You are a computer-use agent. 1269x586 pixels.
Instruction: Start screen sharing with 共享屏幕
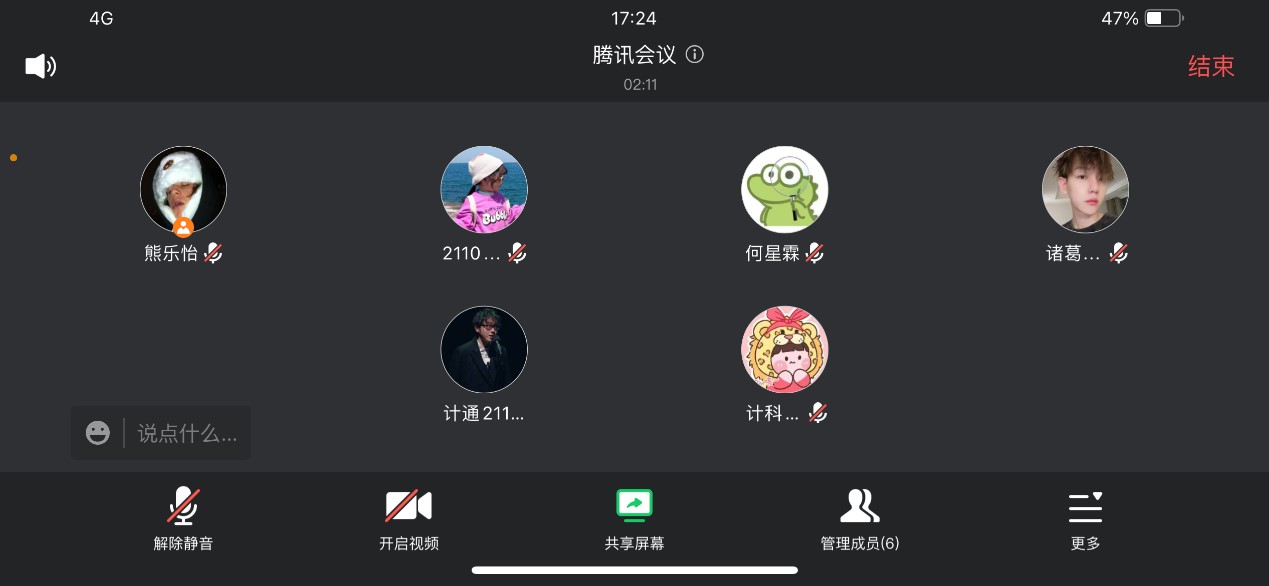pyautogui.click(x=634, y=518)
